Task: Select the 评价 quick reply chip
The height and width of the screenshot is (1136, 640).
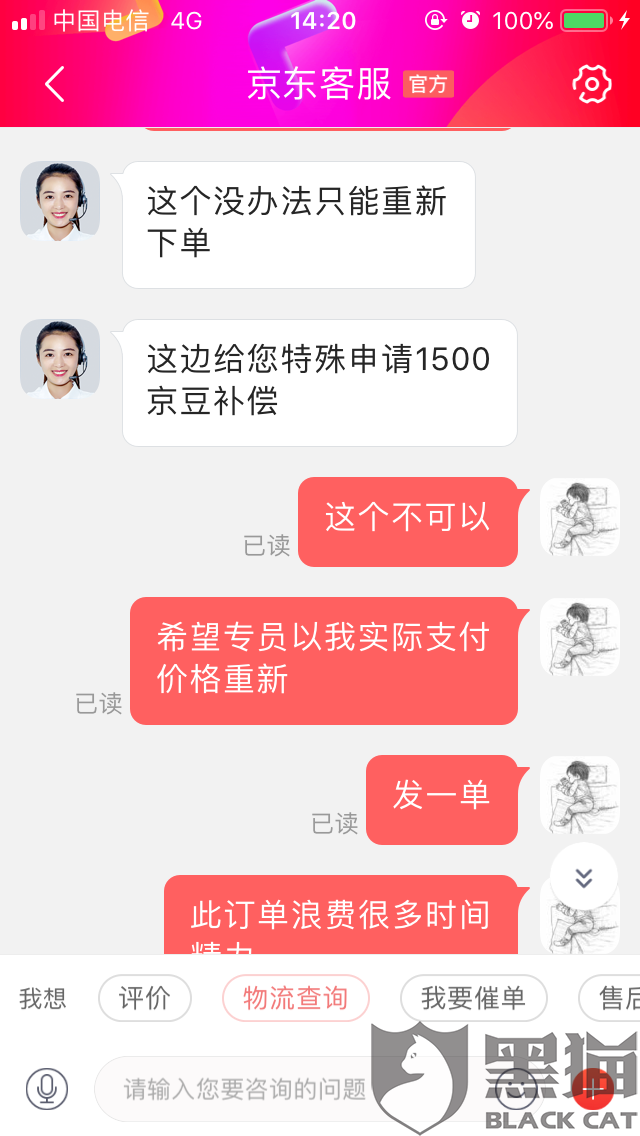Action: (x=145, y=998)
